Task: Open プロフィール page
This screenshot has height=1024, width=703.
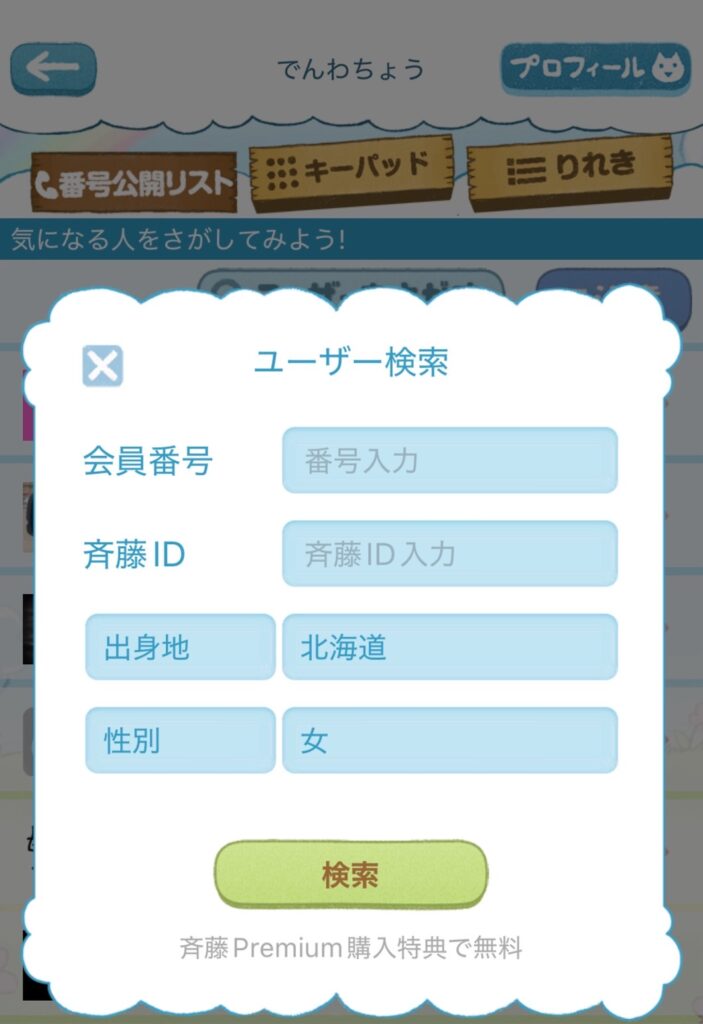Action: tap(596, 68)
